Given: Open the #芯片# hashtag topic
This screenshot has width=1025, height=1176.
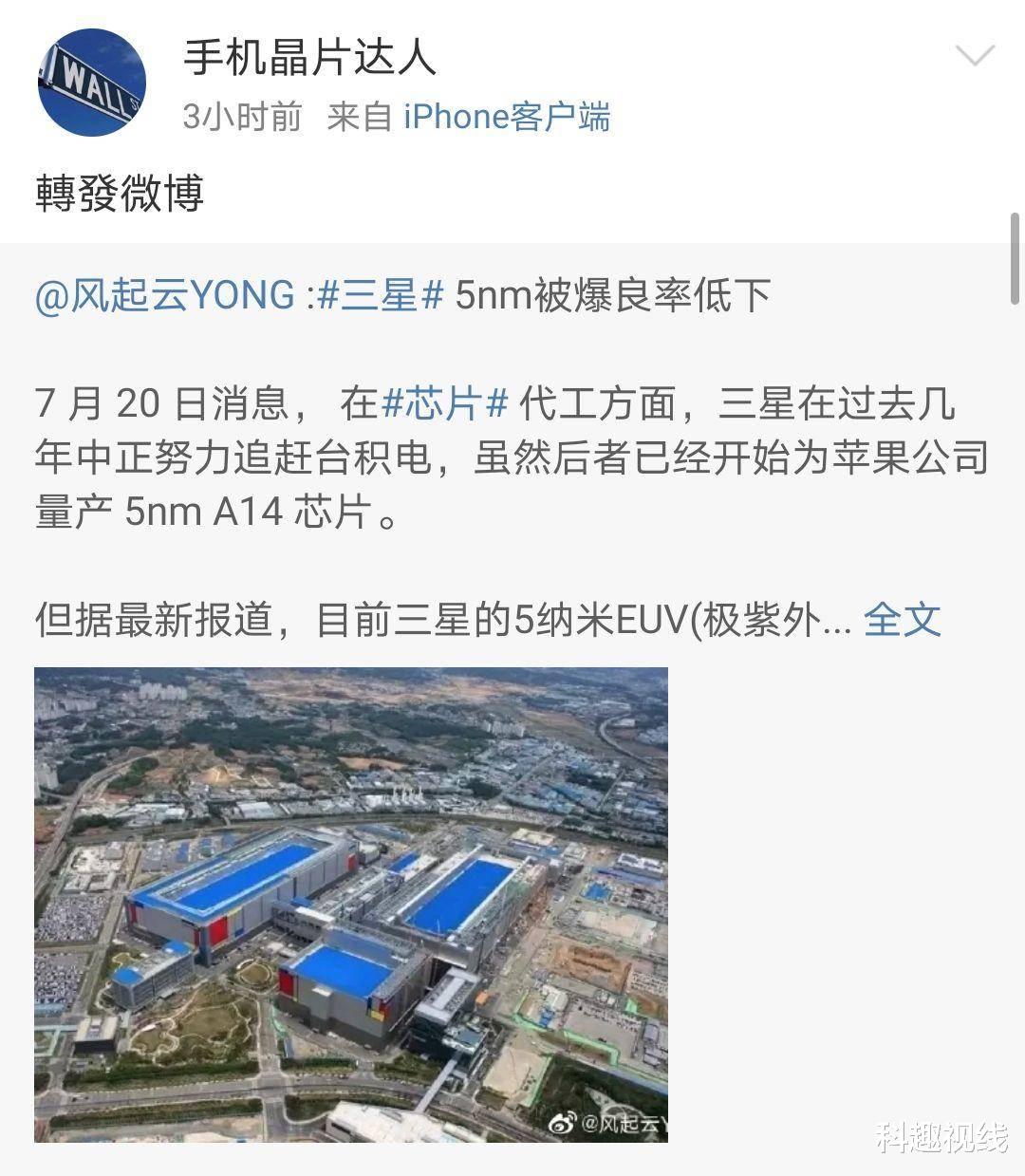Looking at the screenshot, I should [x=445, y=402].
